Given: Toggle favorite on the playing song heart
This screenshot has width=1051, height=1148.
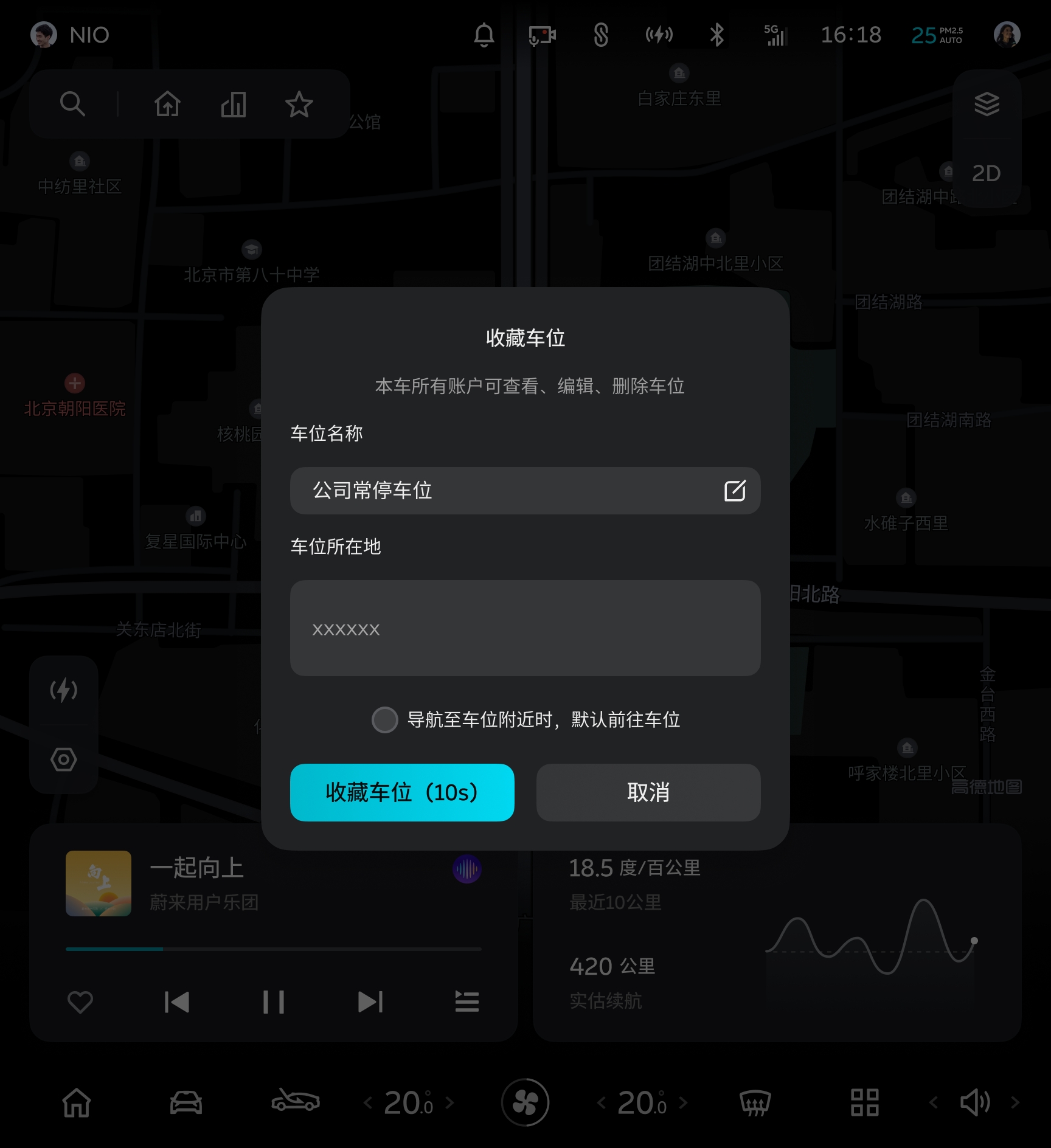Looking at the screenshot, I should click(x=80, y=1002).
